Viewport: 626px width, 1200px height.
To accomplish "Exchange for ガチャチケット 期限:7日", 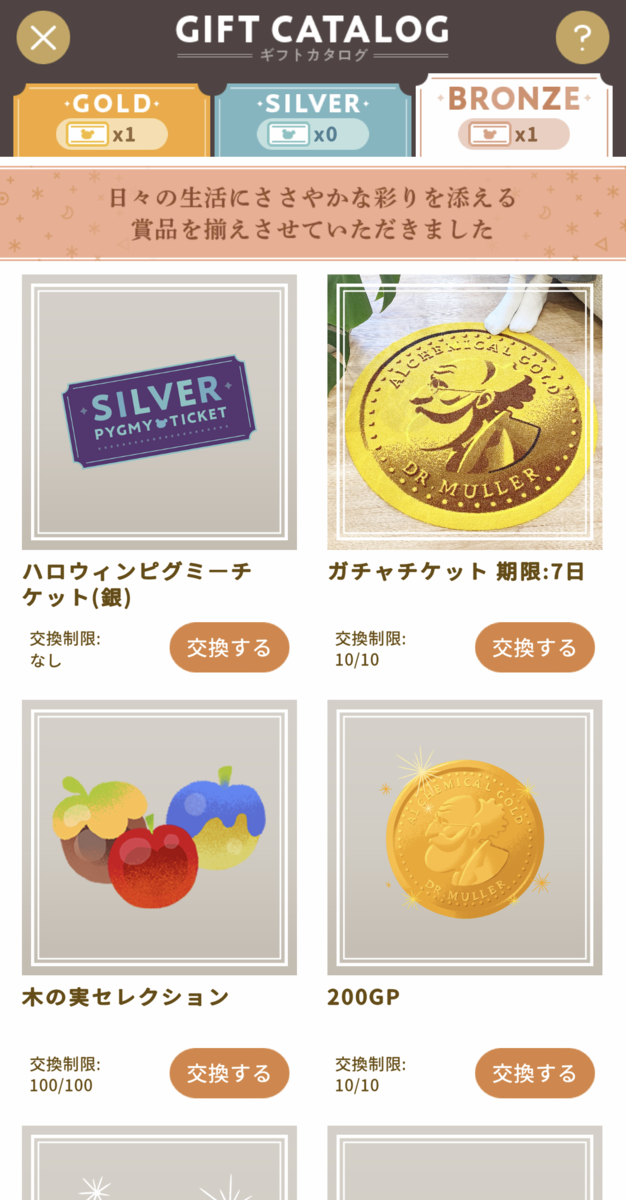I will tap(534, 648).
